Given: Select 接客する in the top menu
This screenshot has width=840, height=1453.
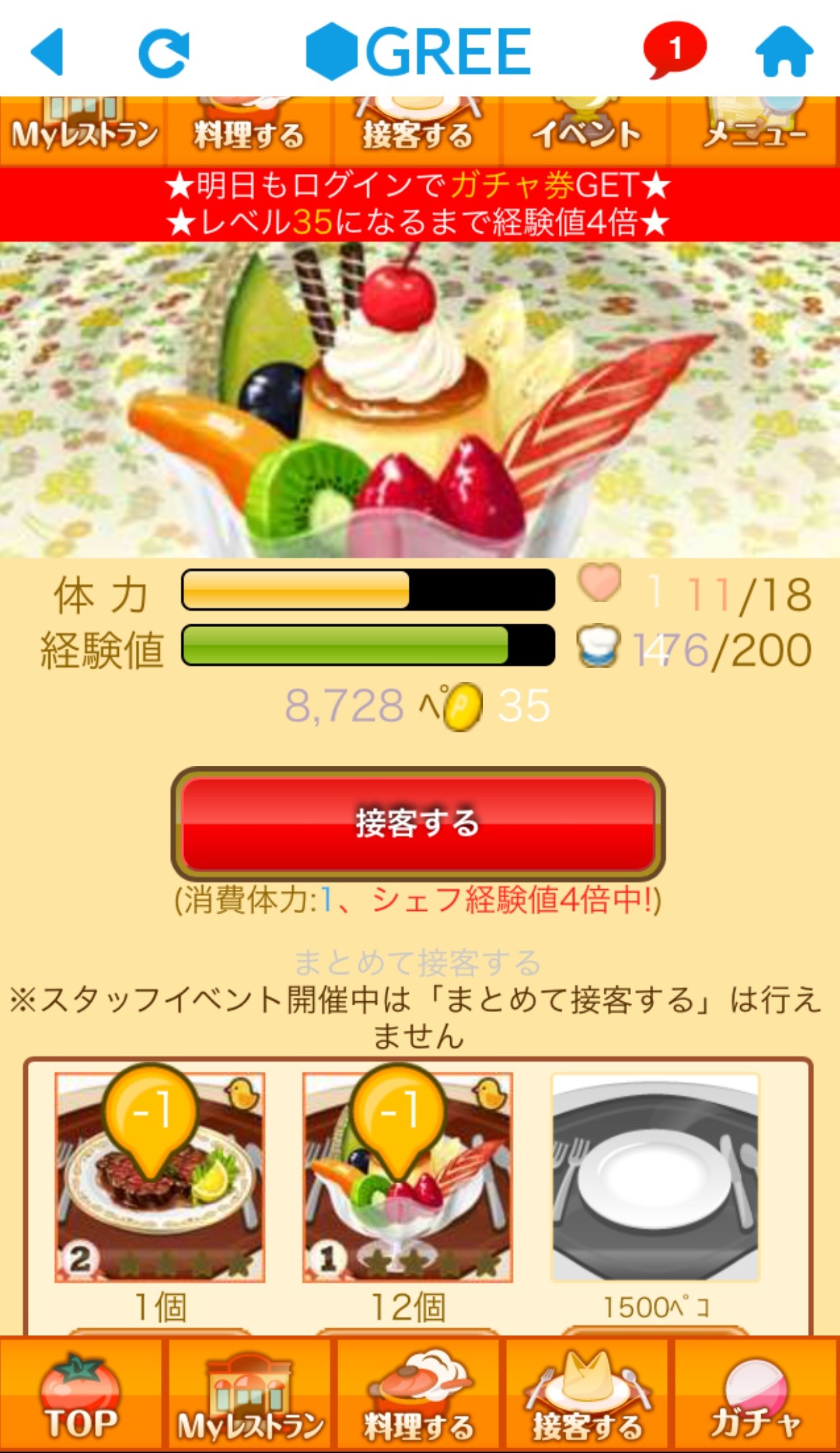Looking at the screenshot, I should [417, 132].
